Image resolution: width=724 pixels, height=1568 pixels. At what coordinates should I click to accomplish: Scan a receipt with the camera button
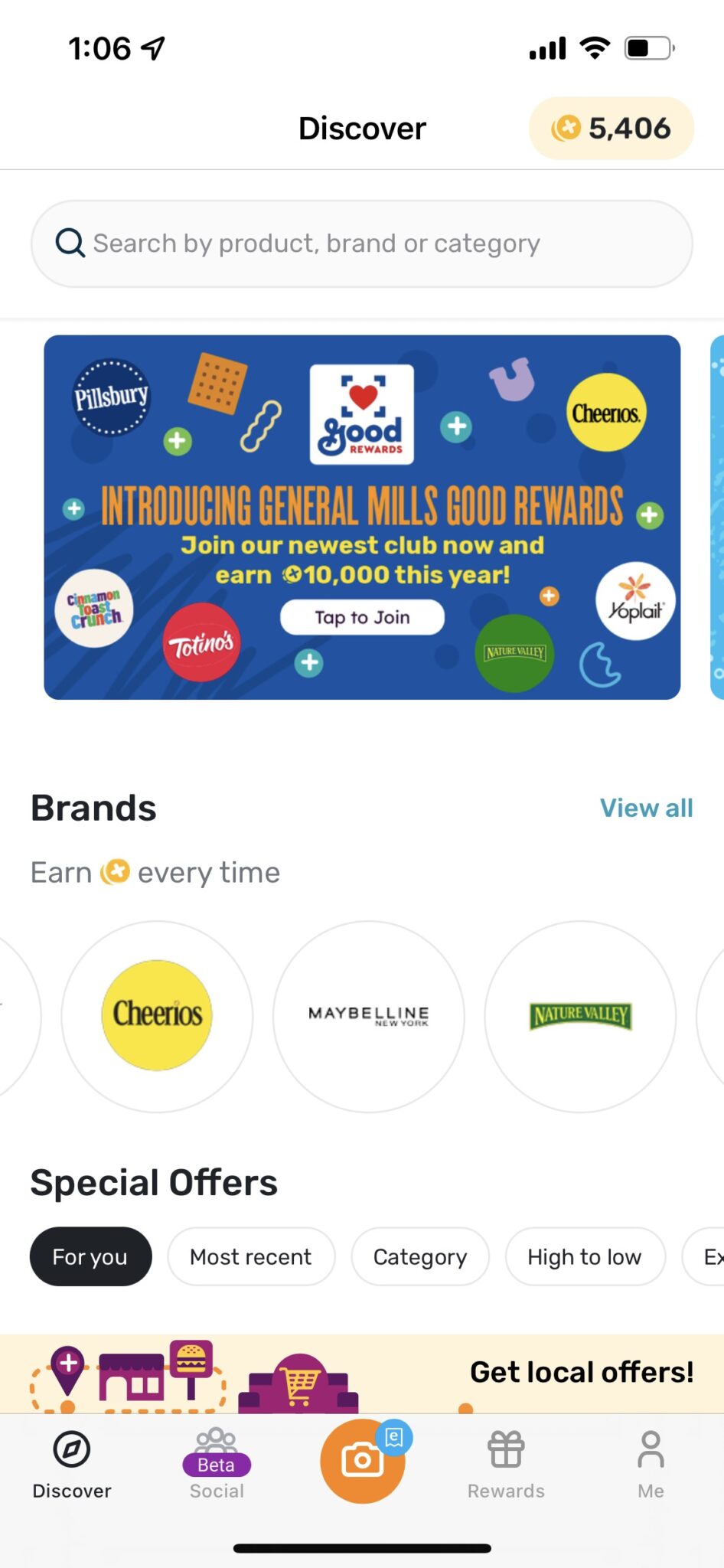pyautogui.click(x=362, y=1461)
